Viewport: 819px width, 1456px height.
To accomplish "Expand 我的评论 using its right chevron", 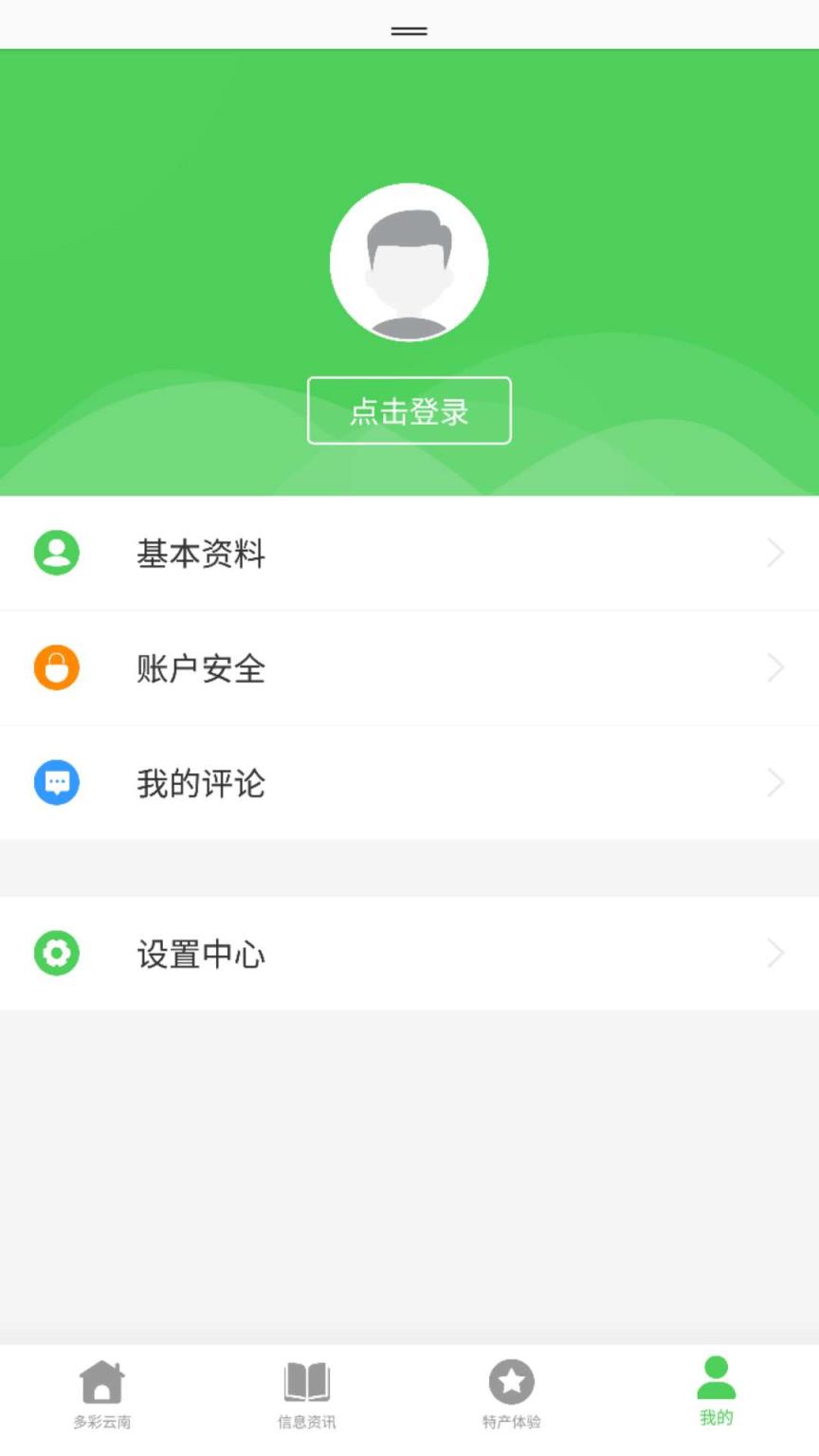I will coord(775,782).
